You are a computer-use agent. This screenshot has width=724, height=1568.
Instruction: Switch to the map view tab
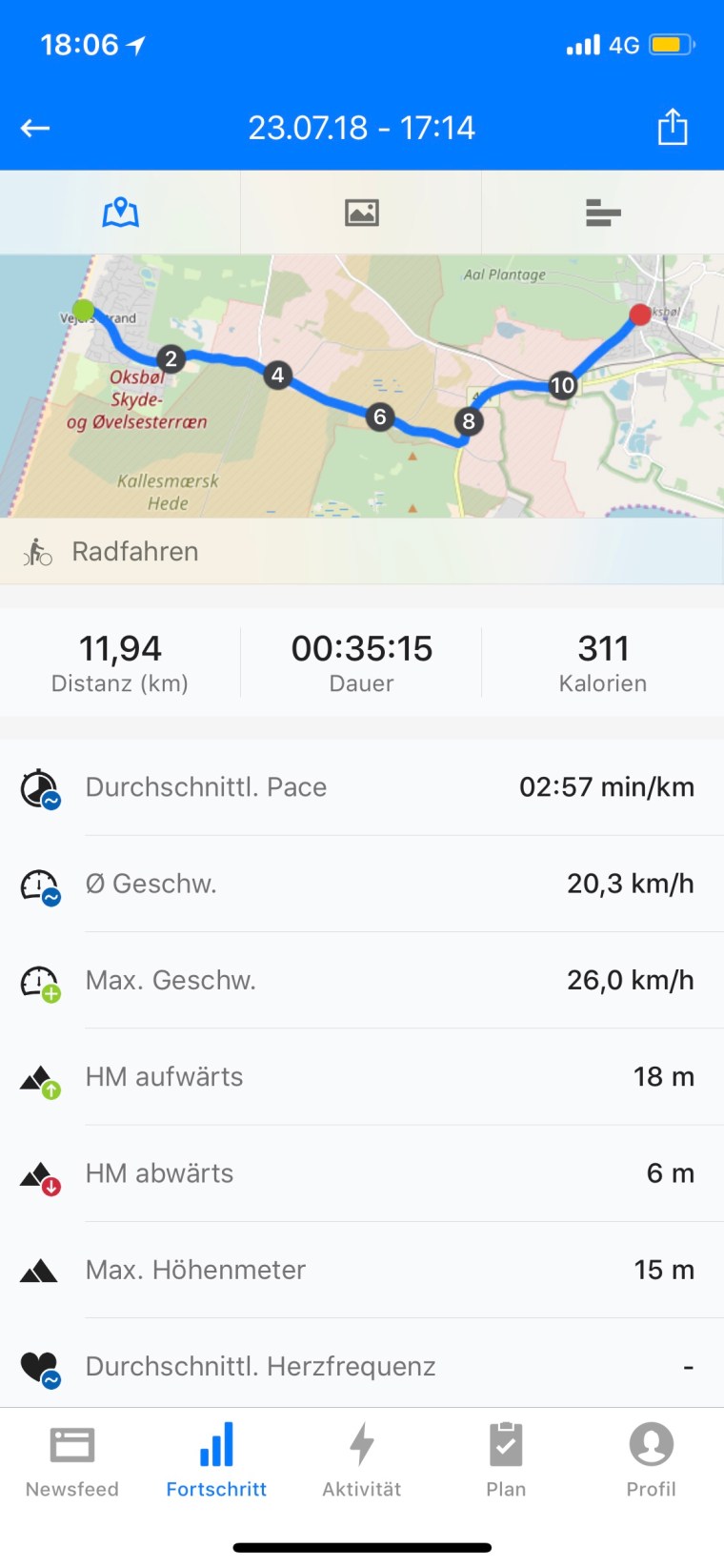pos(121,212)
